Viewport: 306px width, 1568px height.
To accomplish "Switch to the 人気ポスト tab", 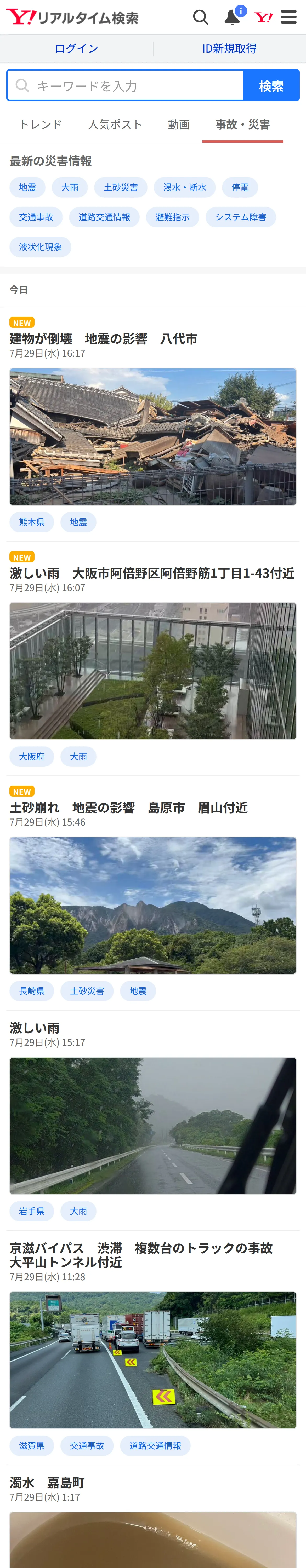I will 115,124.
